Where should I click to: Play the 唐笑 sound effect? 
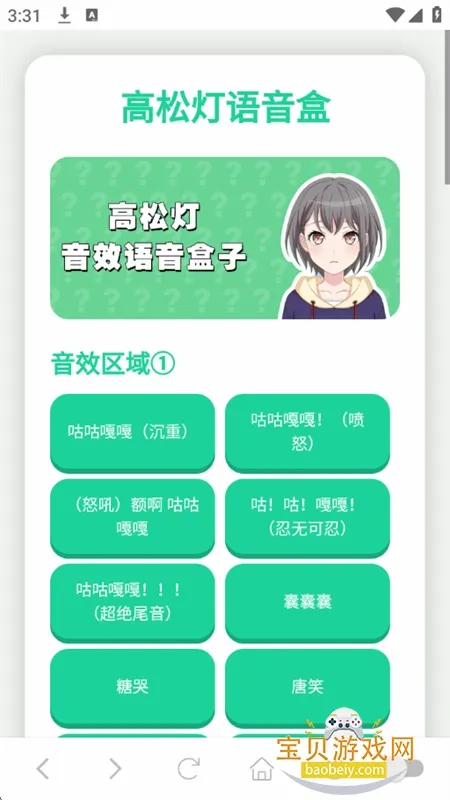click(307, 687)
